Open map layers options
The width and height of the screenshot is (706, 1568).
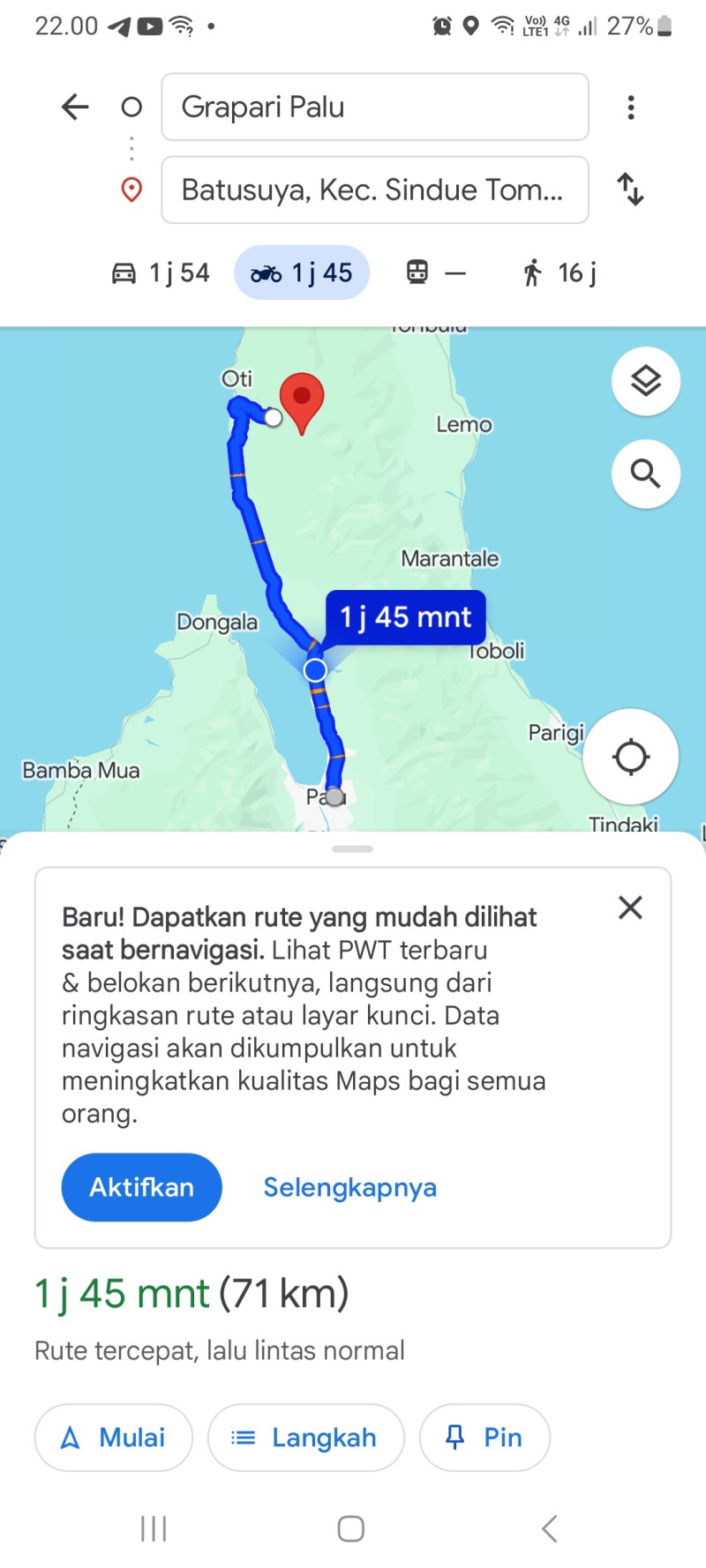coord(646,381)
